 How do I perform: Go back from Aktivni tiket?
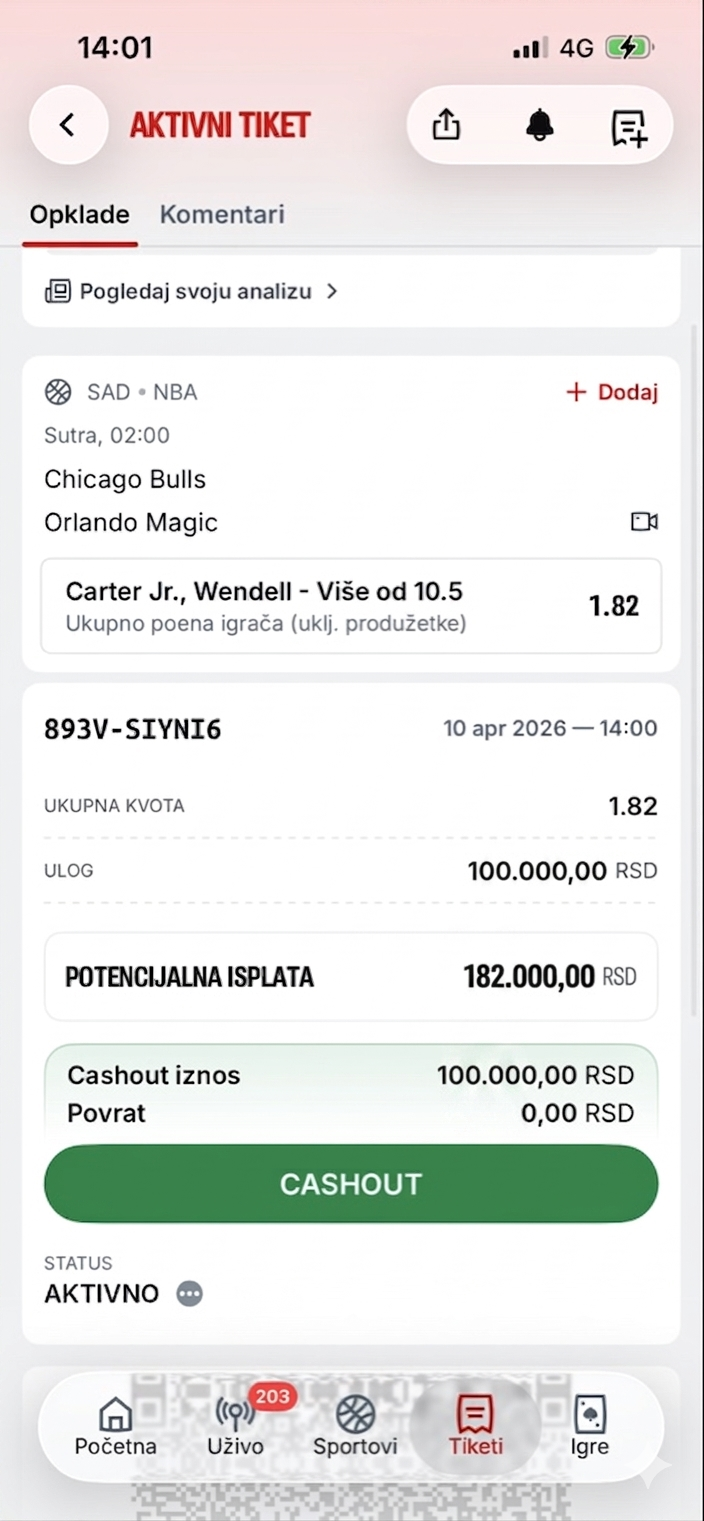click(68, 125)
